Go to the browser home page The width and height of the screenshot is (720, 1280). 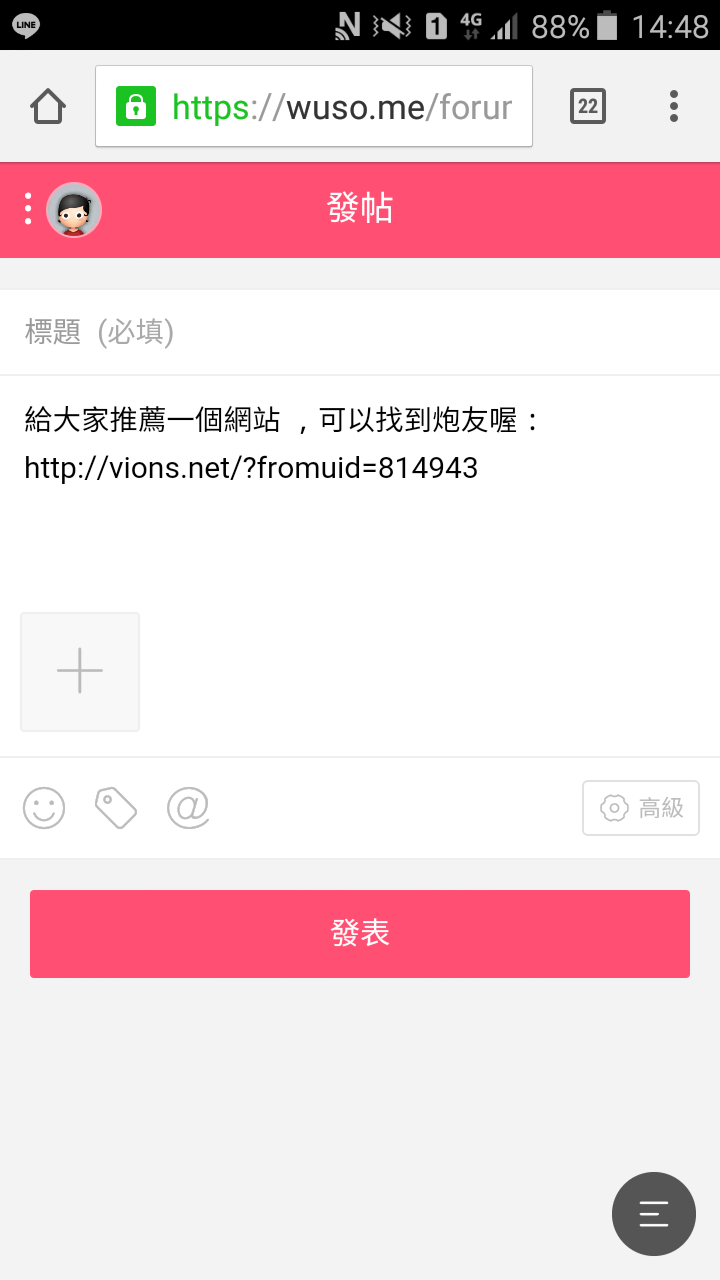(x=48, y=106)
